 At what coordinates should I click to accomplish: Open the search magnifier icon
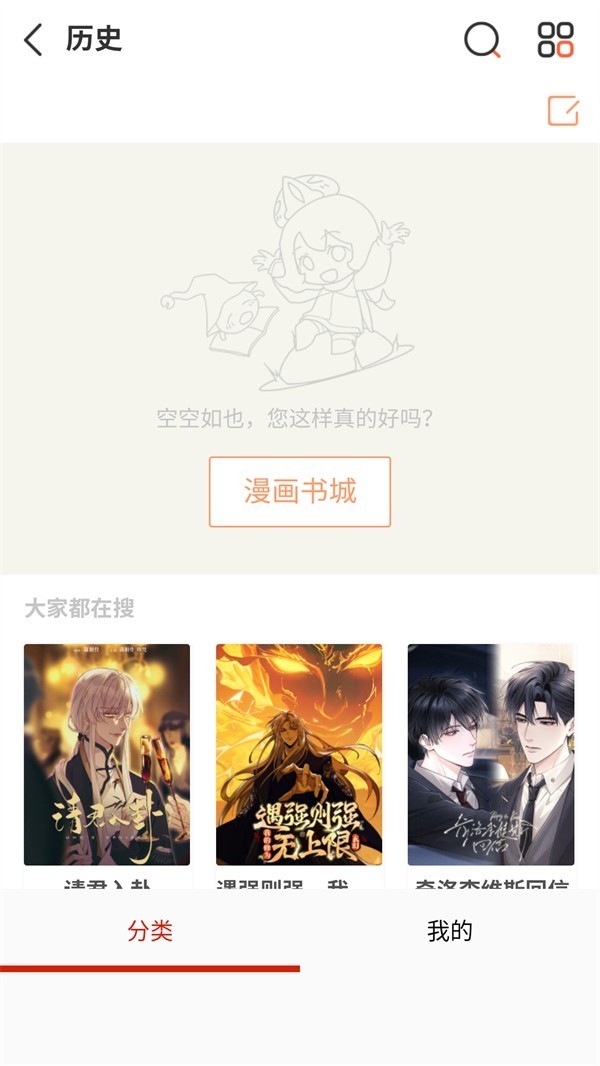click(x=482, y=40)
